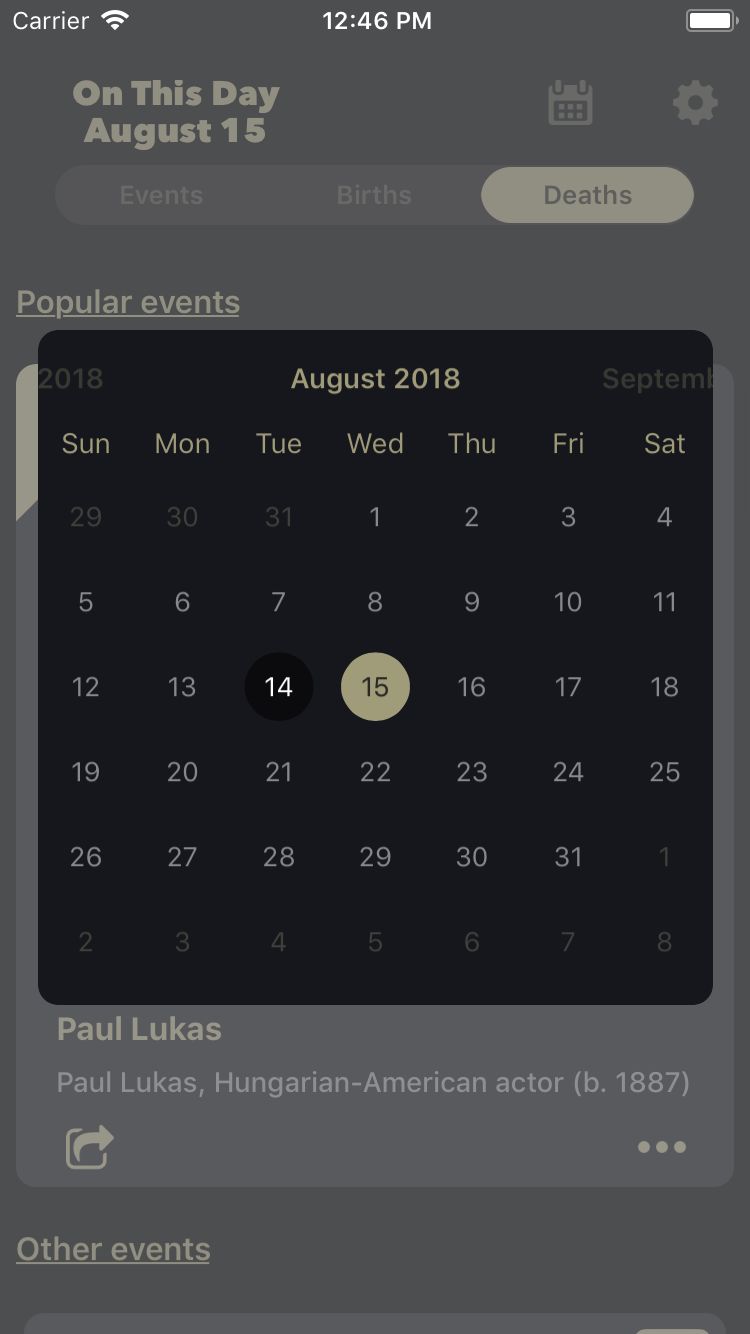Choose August 26 in the calendar
This screenshot has width=750, height=1334.
click(x=86, y=857)
